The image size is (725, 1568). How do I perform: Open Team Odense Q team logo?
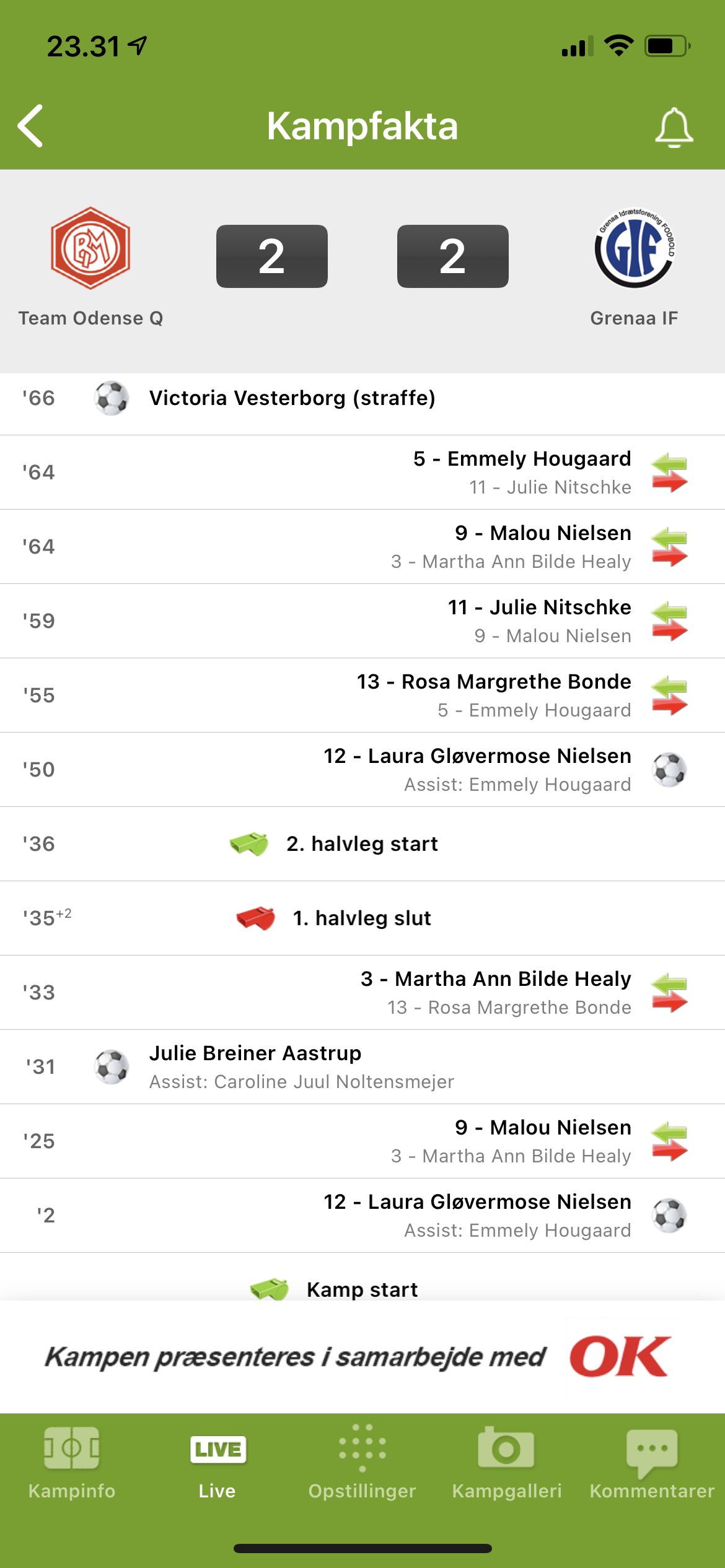pyautogui.click(x=90, y=248)
